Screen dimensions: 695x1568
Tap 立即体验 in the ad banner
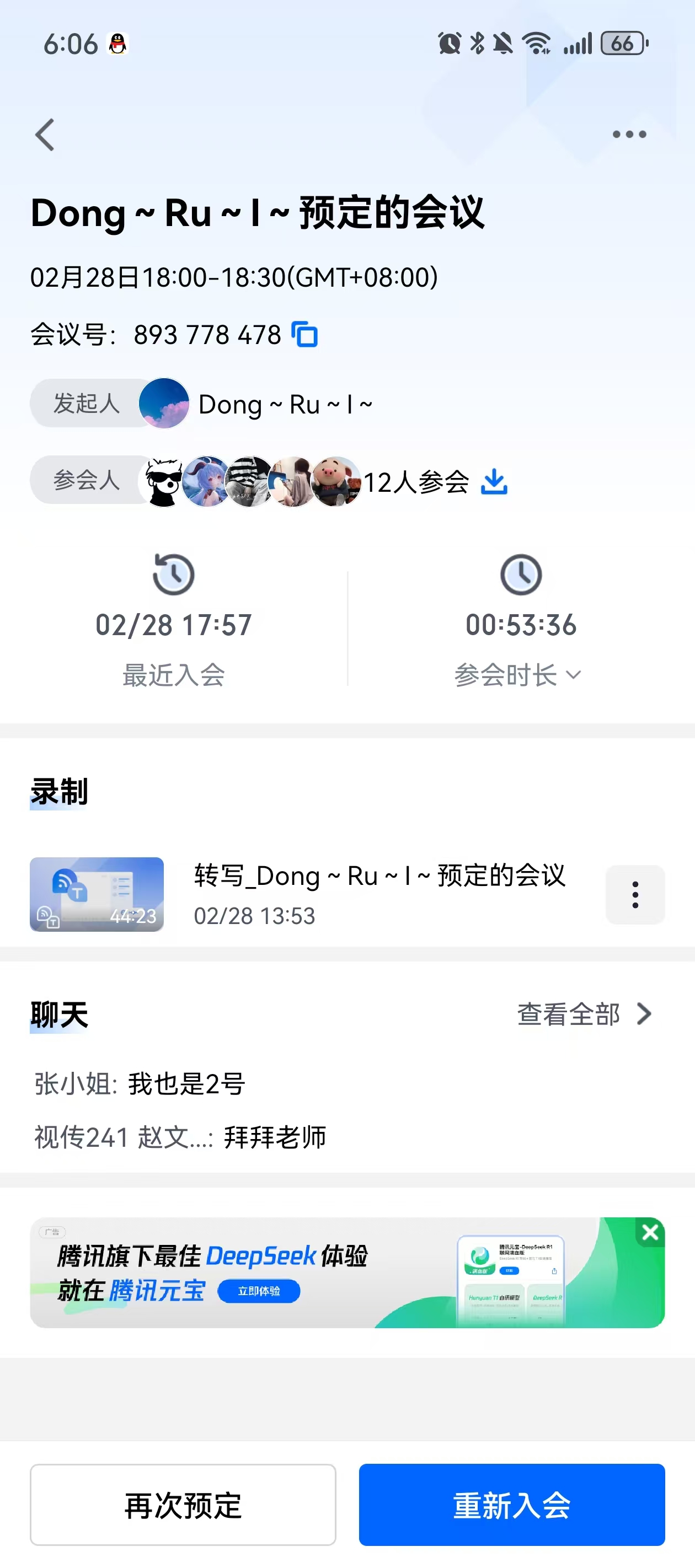259,1291
